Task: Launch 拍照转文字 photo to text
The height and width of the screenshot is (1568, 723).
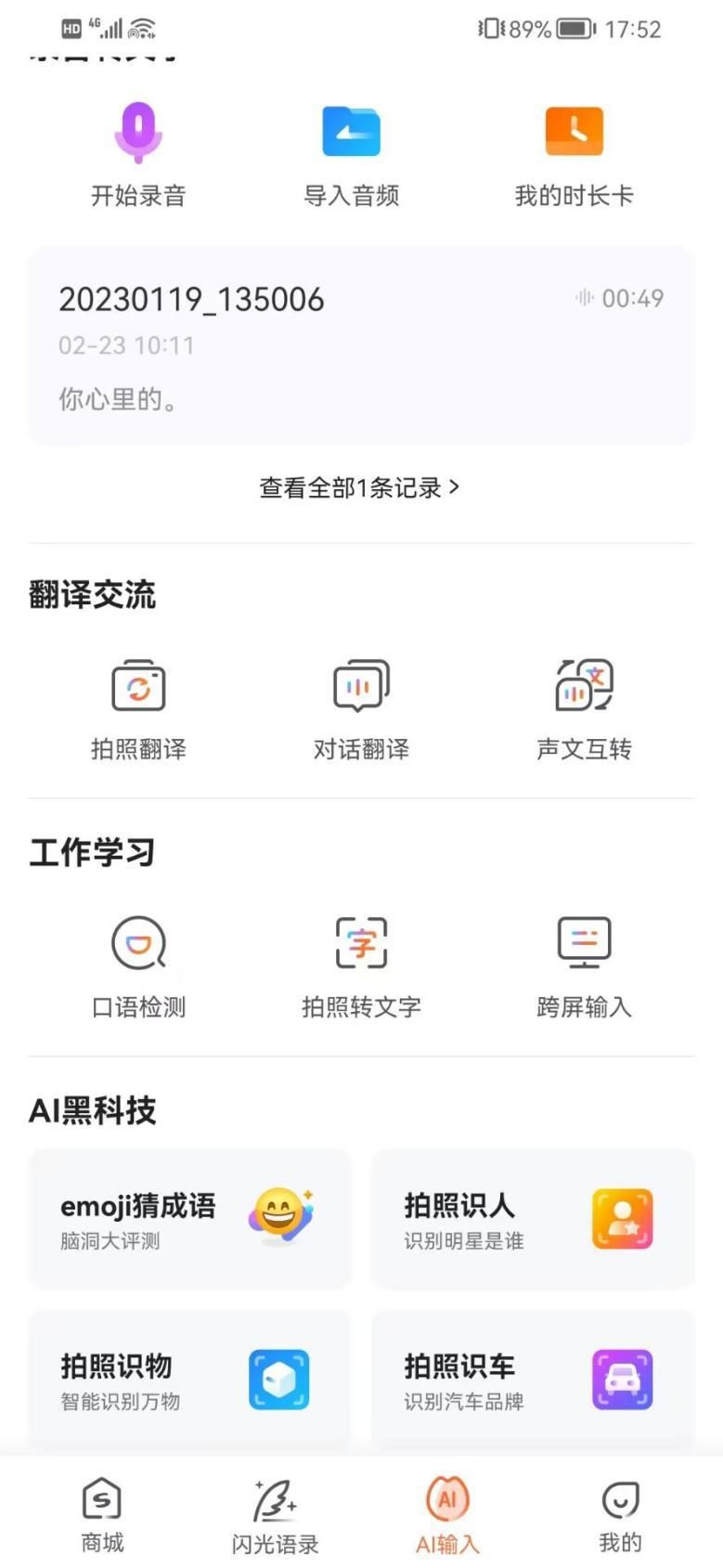Action: click(x=361, y=965)
